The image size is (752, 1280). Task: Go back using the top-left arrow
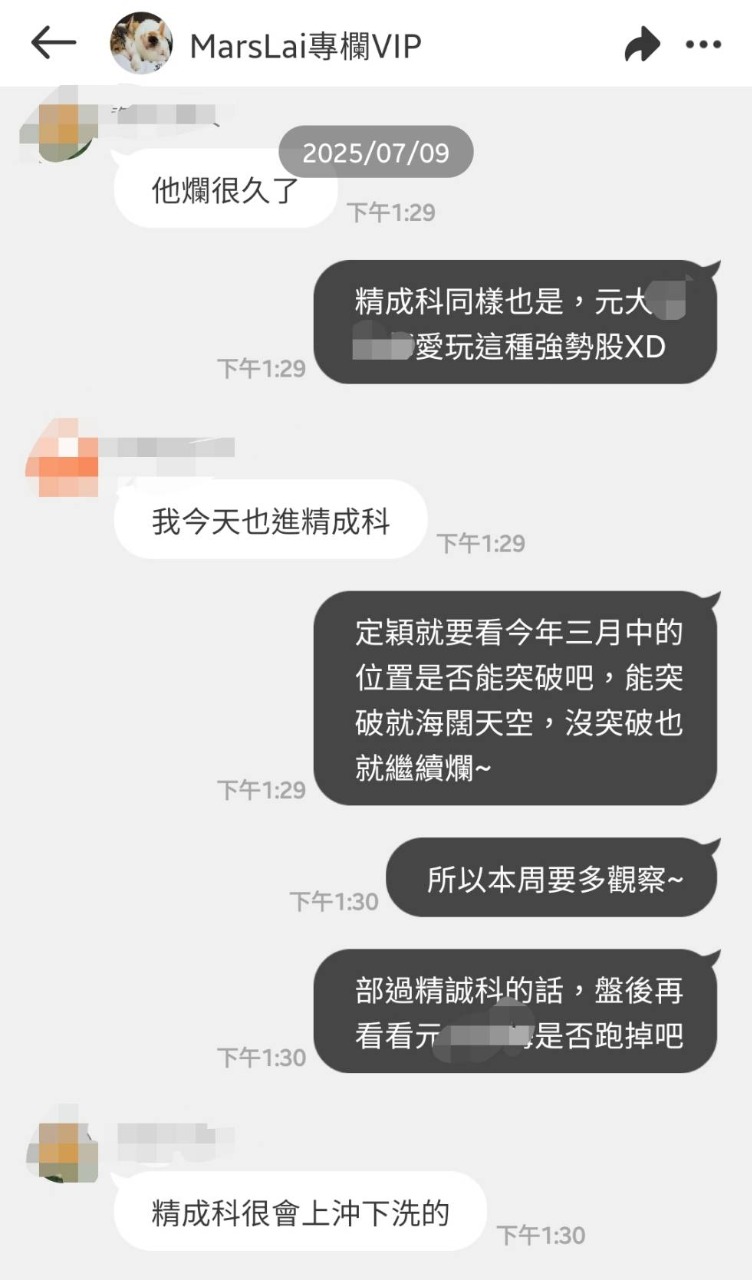click(53, 43)
